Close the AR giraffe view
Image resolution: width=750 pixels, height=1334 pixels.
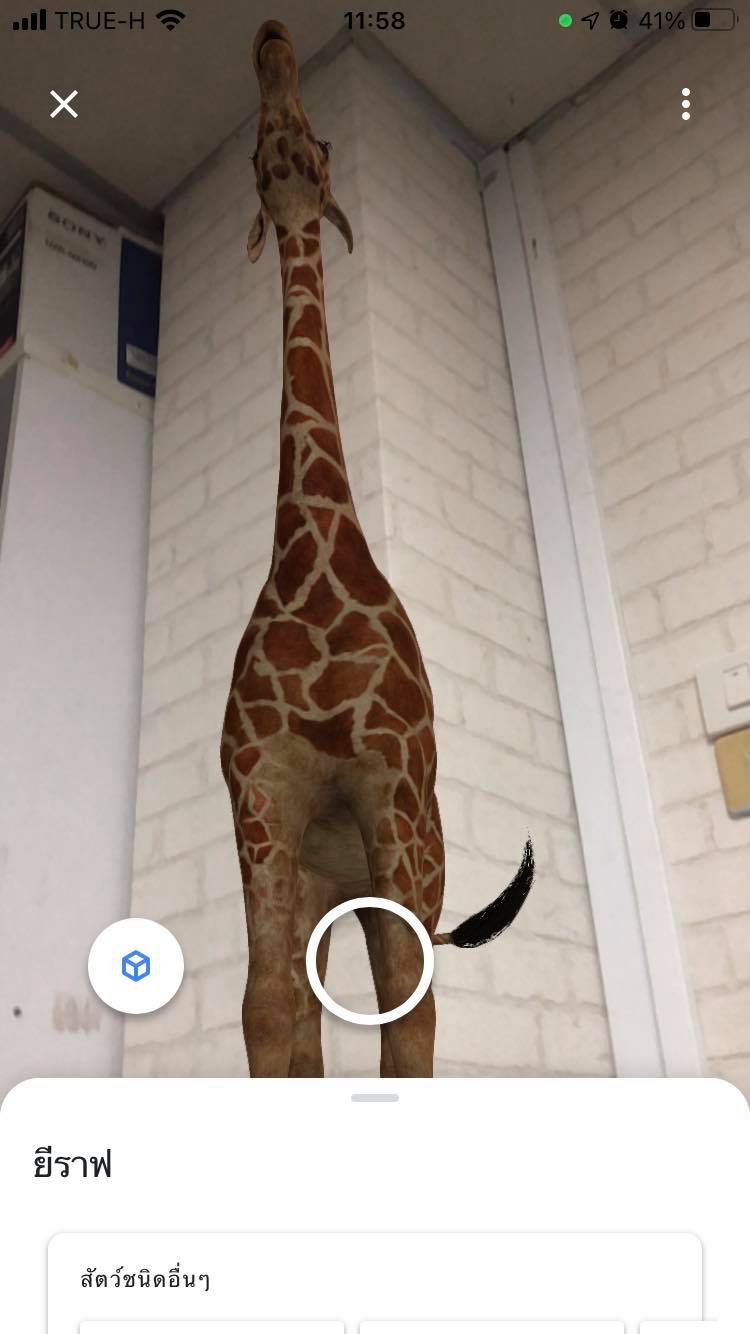(x=64, y=104)
